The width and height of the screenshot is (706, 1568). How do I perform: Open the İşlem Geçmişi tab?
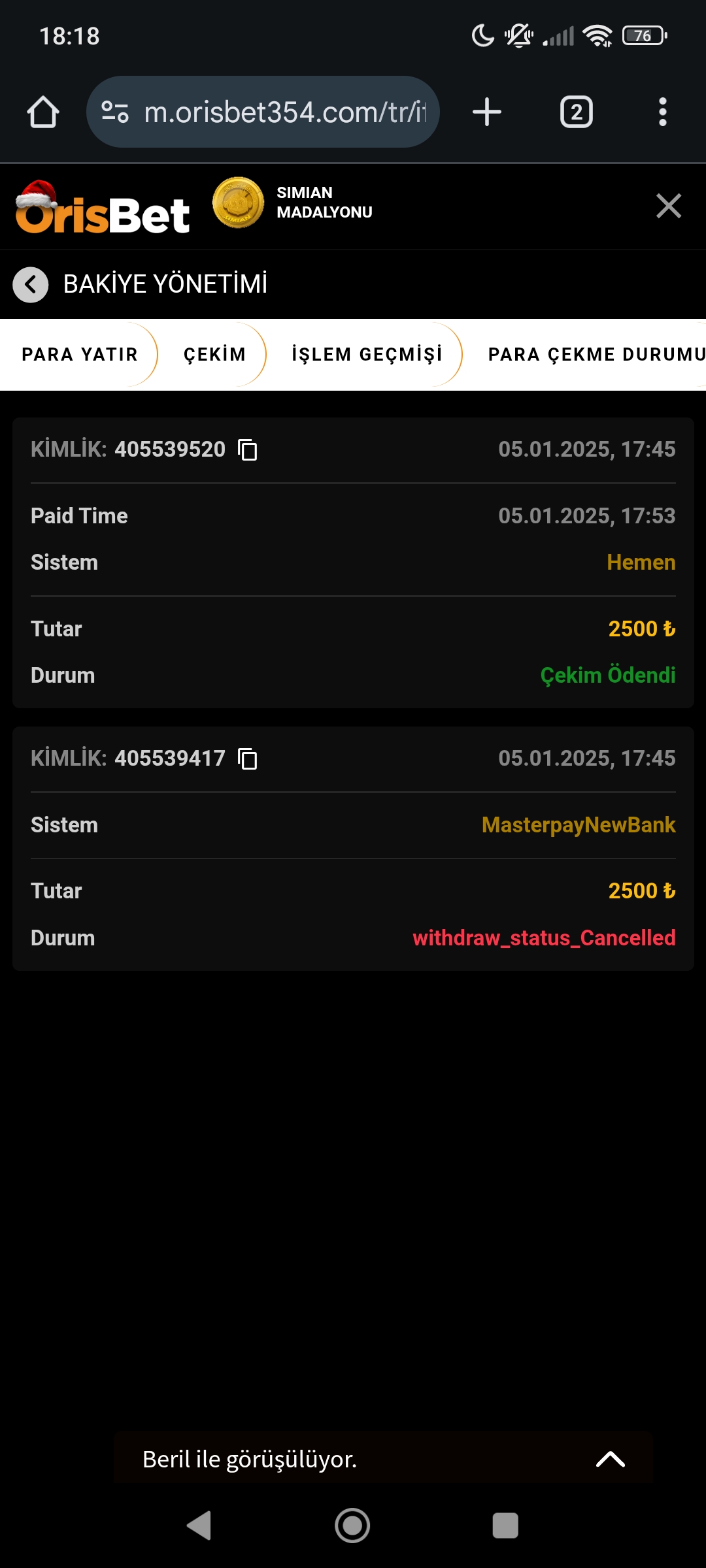[367, 355]
